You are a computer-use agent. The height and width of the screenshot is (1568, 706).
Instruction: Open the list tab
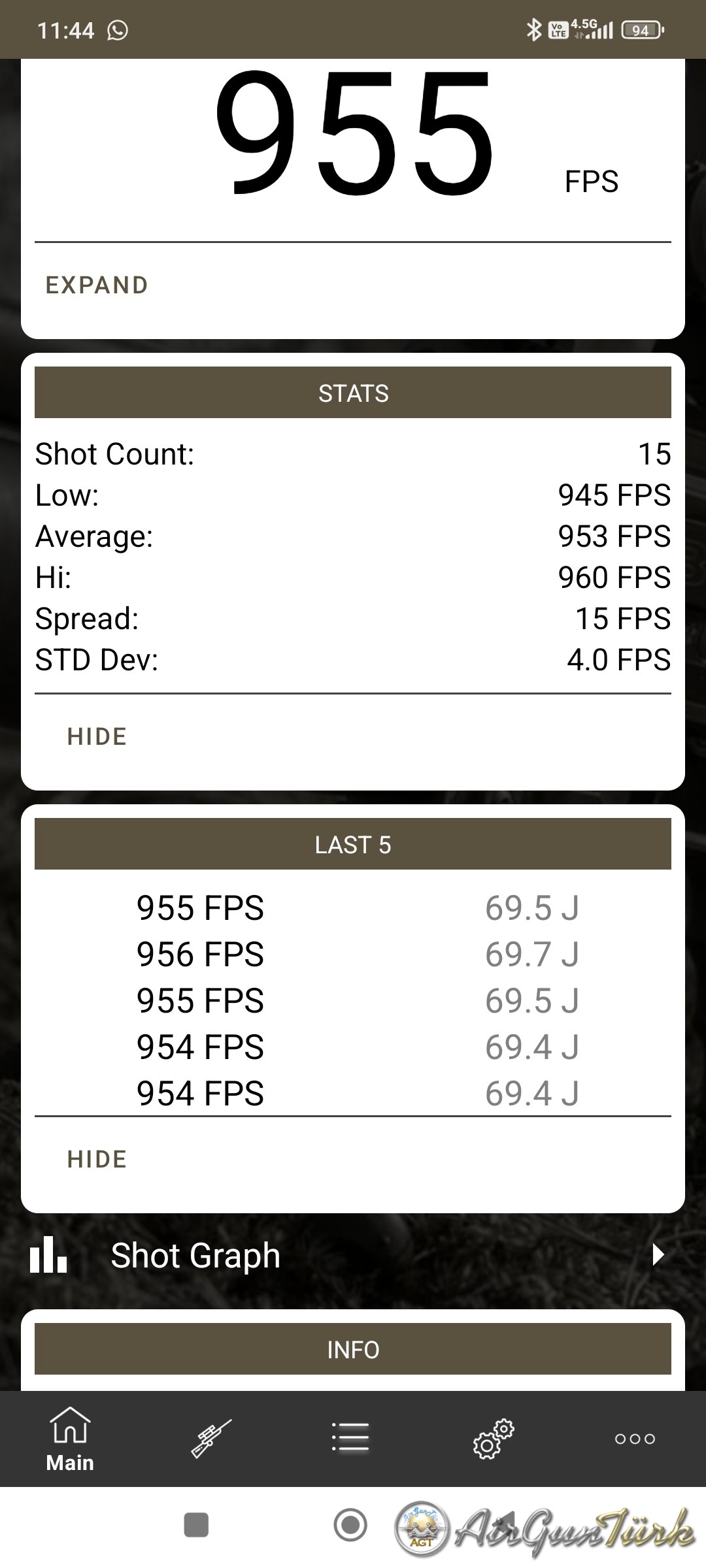tap(351, 1439)
